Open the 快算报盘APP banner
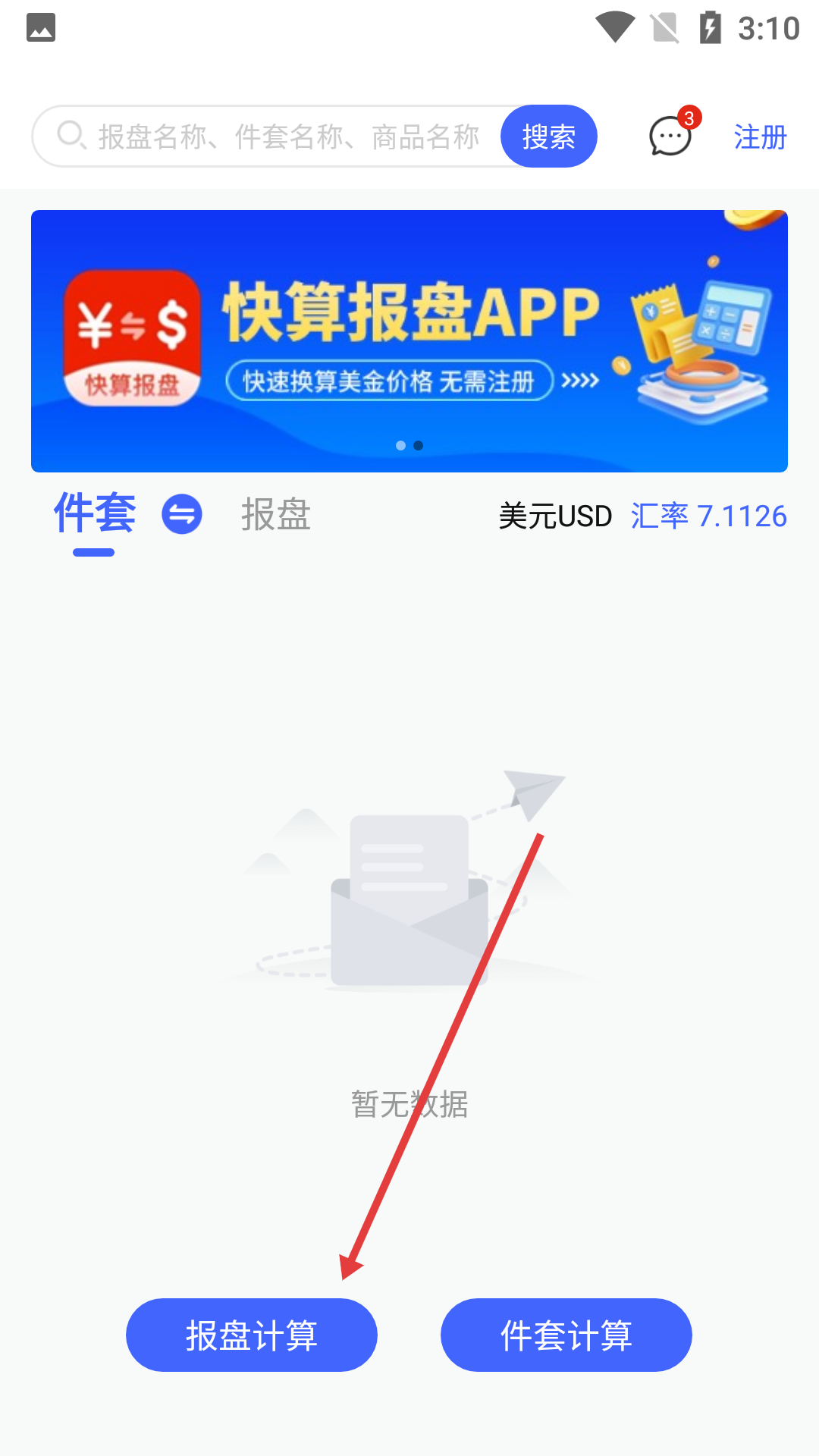Screen dimensions: 819x1456 (x=409, y=341)
